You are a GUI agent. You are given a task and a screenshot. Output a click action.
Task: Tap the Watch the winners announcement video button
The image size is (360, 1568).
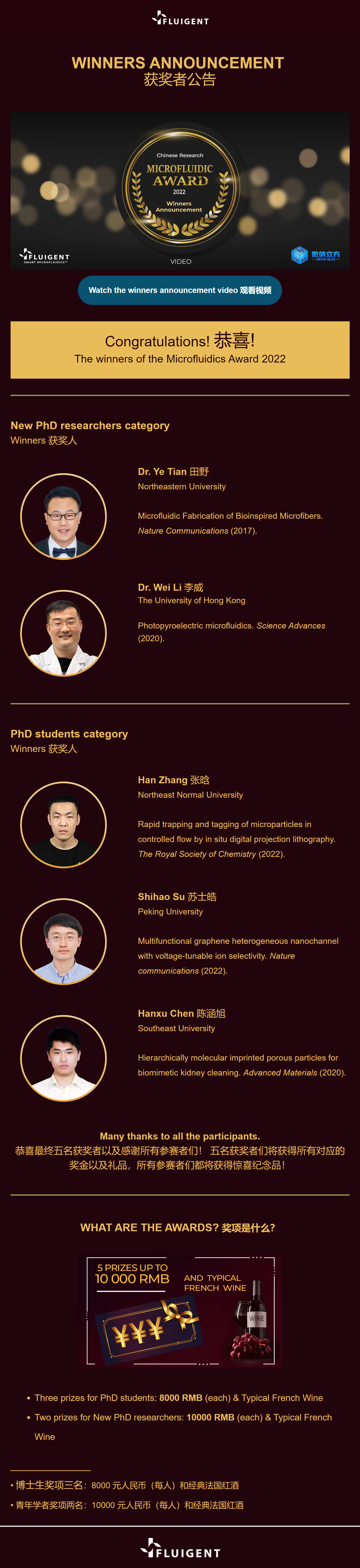tap(179, 290)
